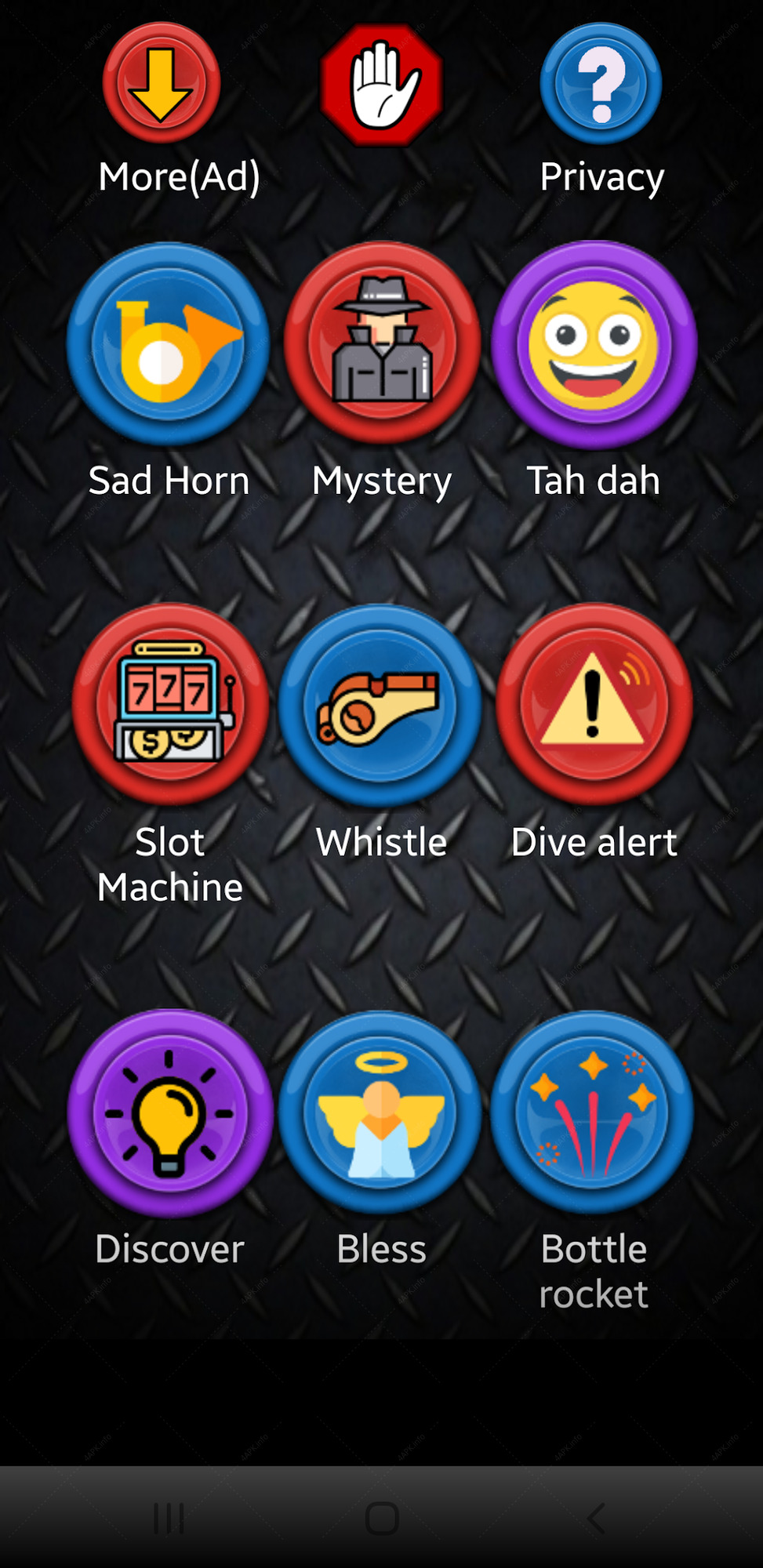The height and width of the screenshot is (1568, 763).
Task: Sound the Dive alert button
Action: click(594, 704)
